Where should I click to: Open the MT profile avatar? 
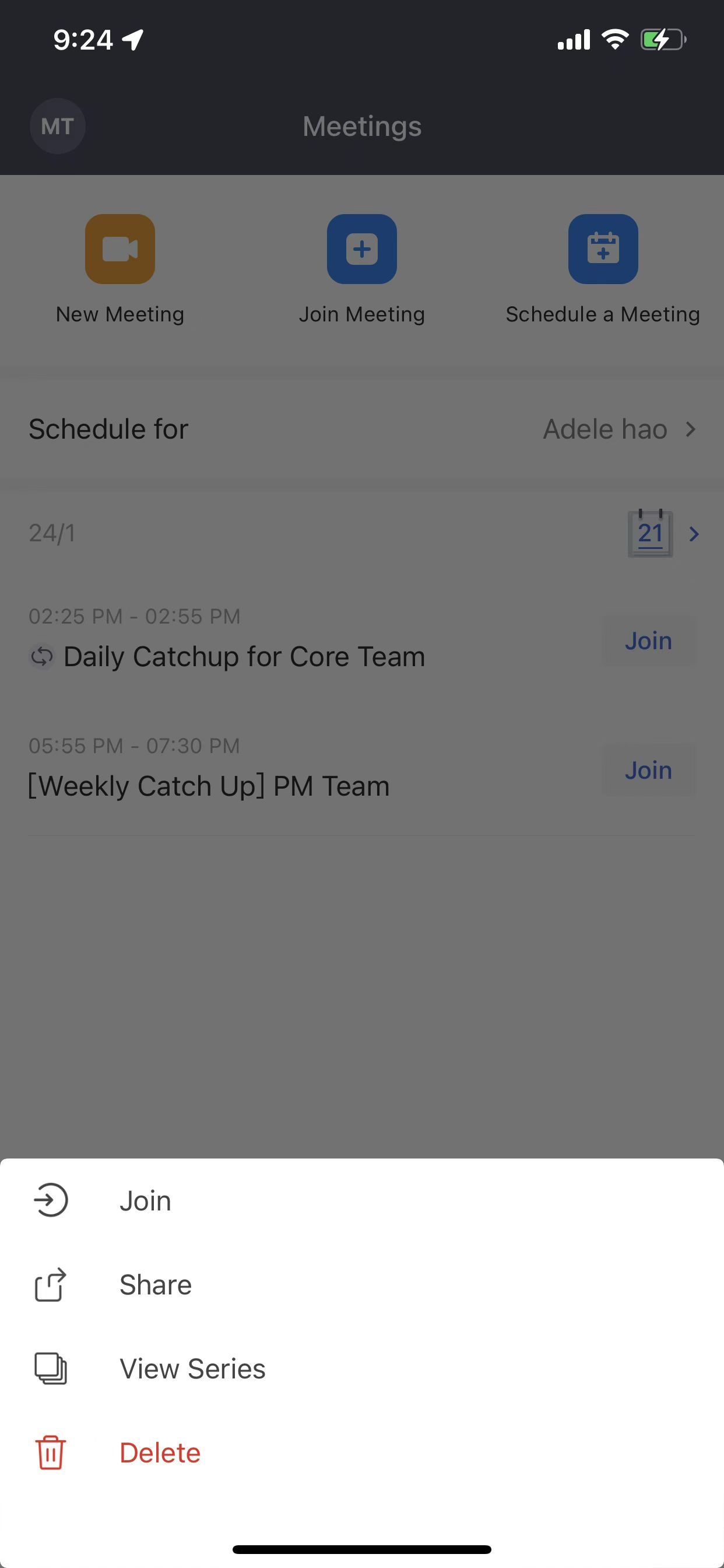coord(57,126)
